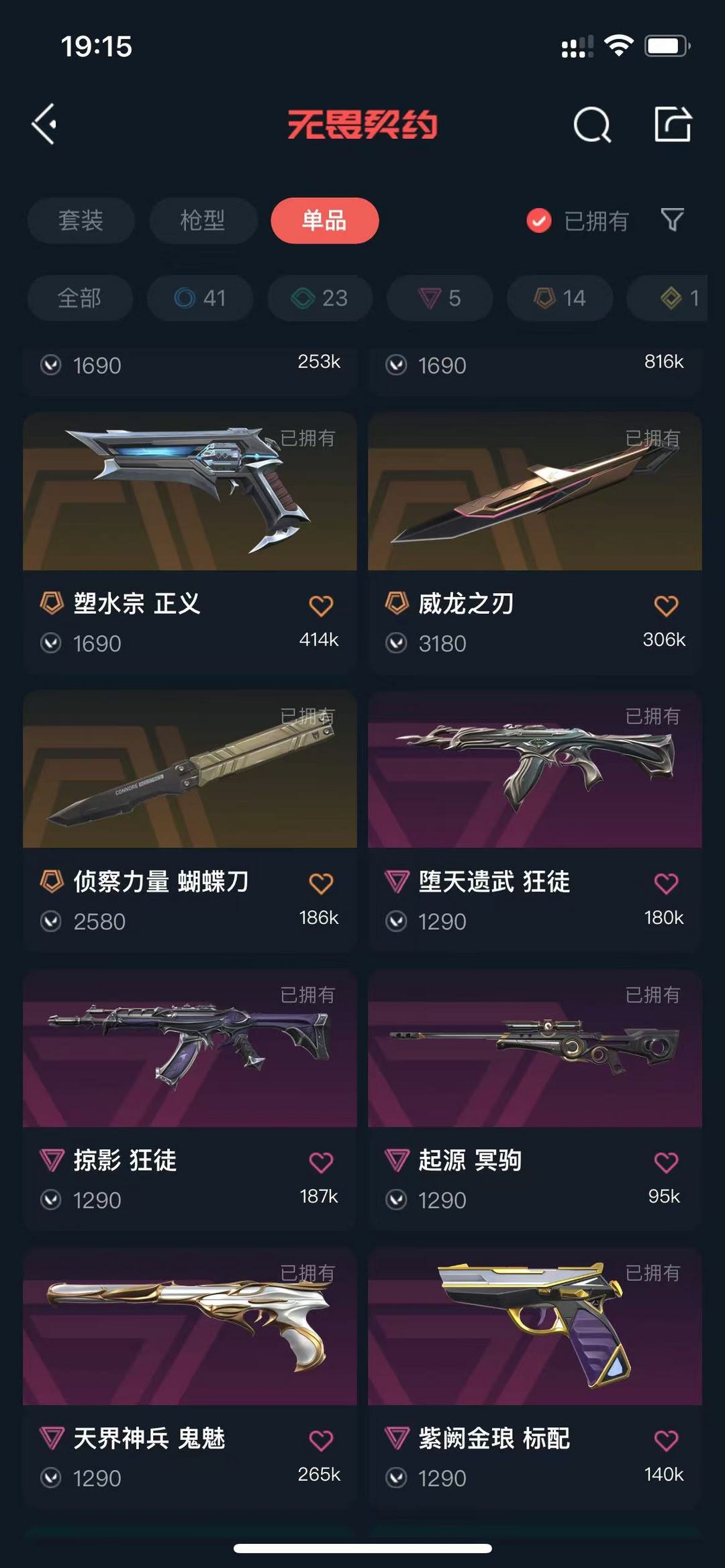
Task: Open the filter funnel icon
Action: coord(672,219)
